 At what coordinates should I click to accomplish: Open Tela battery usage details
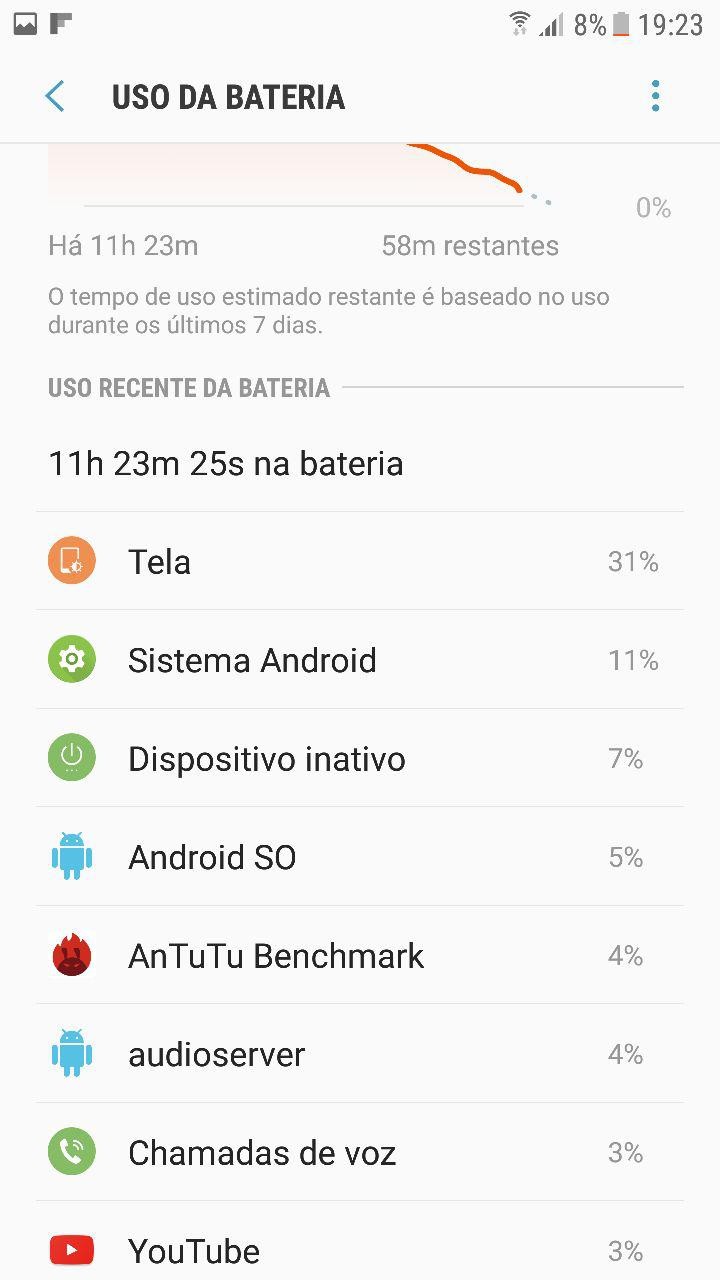click(360, 562)
